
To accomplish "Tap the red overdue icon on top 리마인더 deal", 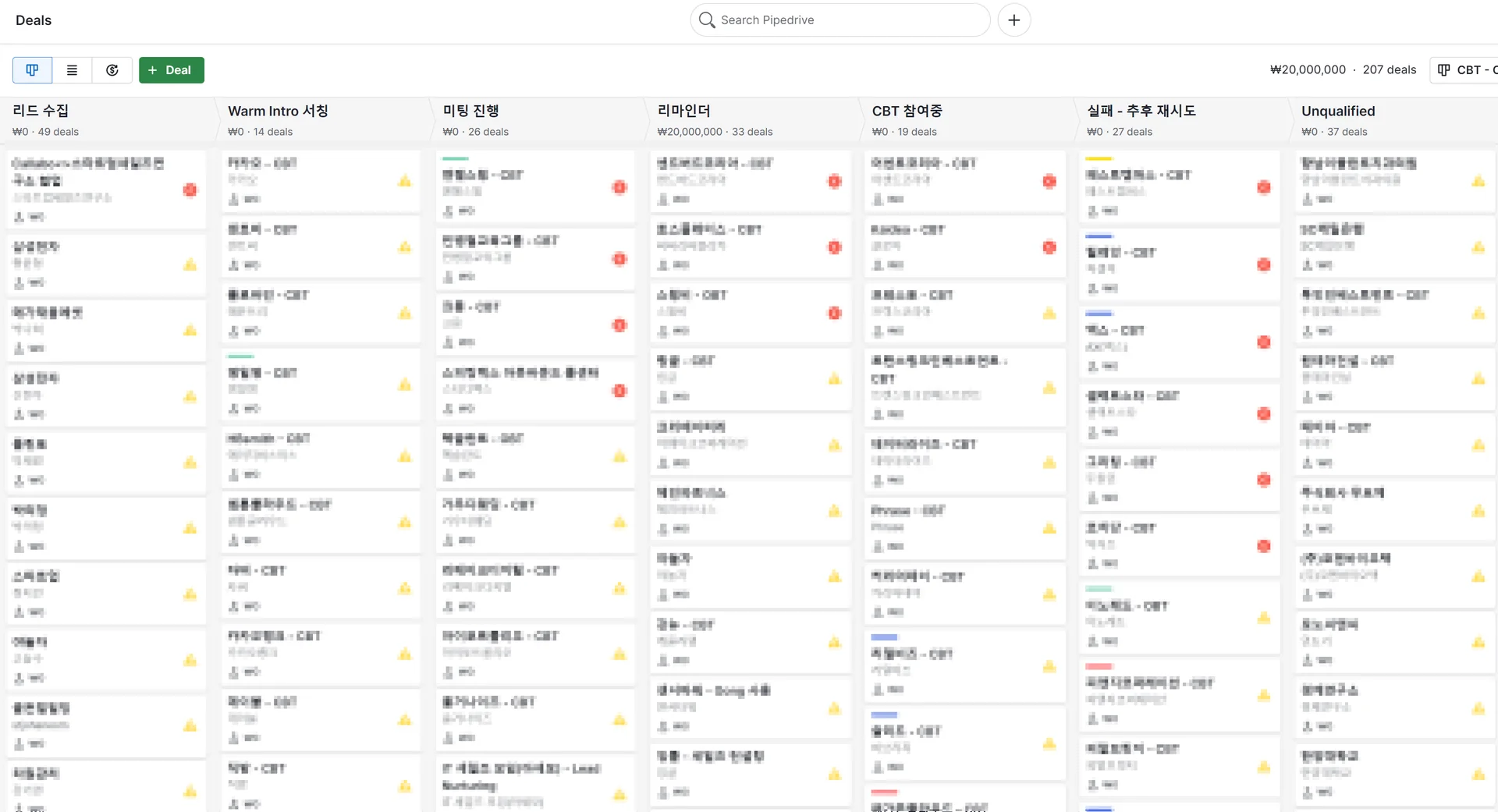I will (834, 182).
